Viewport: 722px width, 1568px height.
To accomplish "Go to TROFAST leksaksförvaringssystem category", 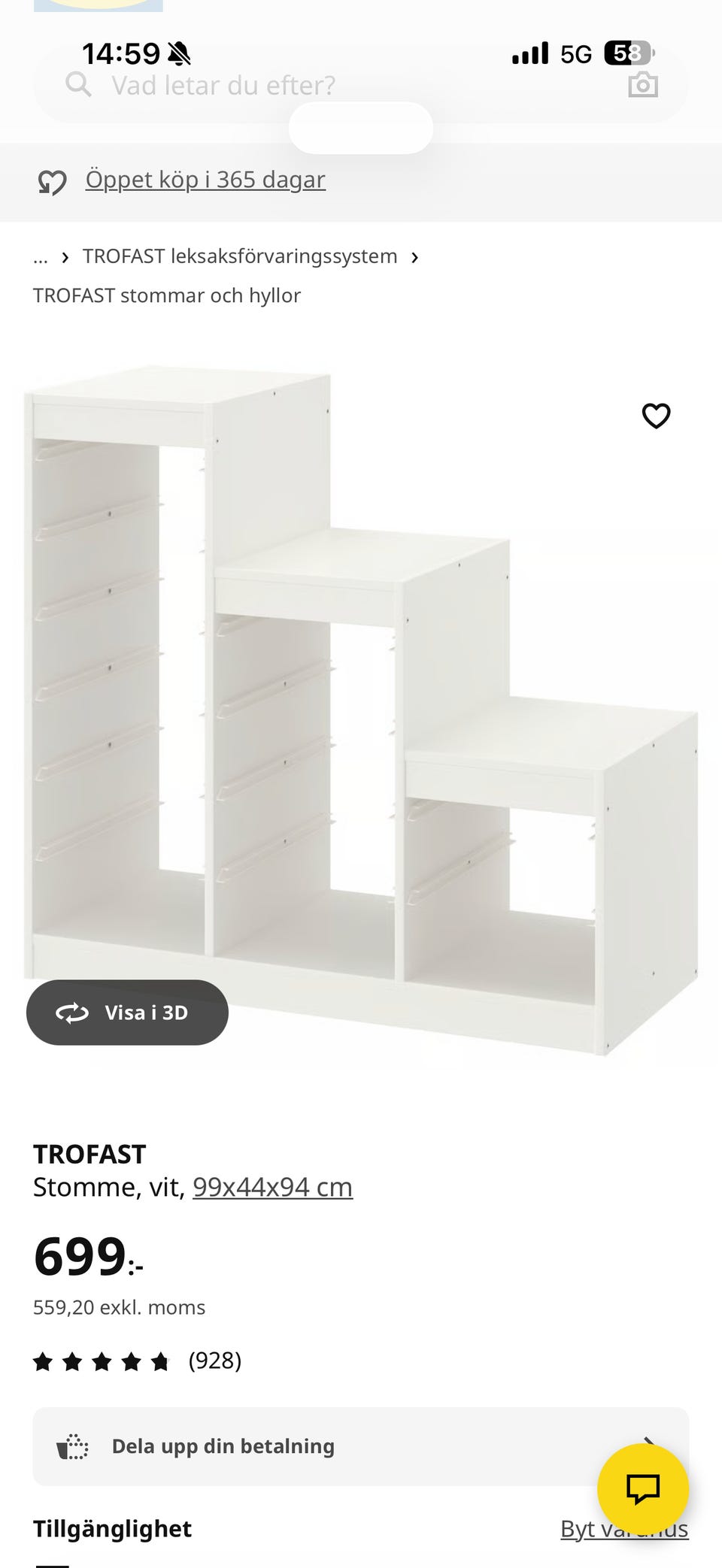I will [240, 256].
